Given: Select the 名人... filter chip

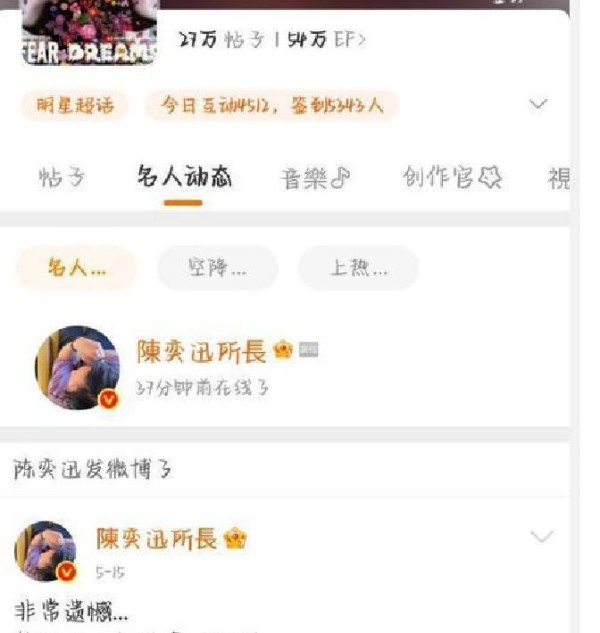Looking at the screenshot, I should (76, 268).
